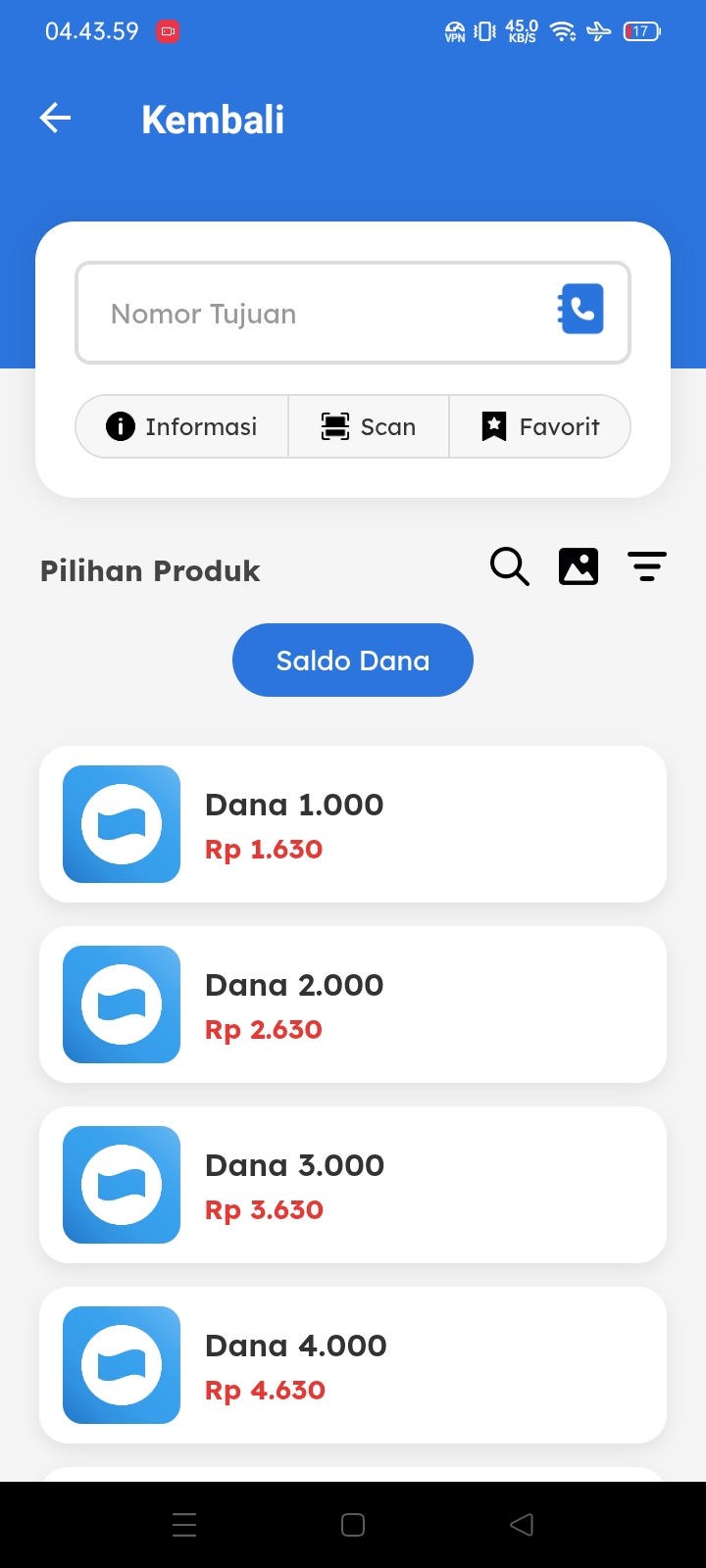Open the phone contacts picker icon

pyautogui.click(x=581, y=310)
